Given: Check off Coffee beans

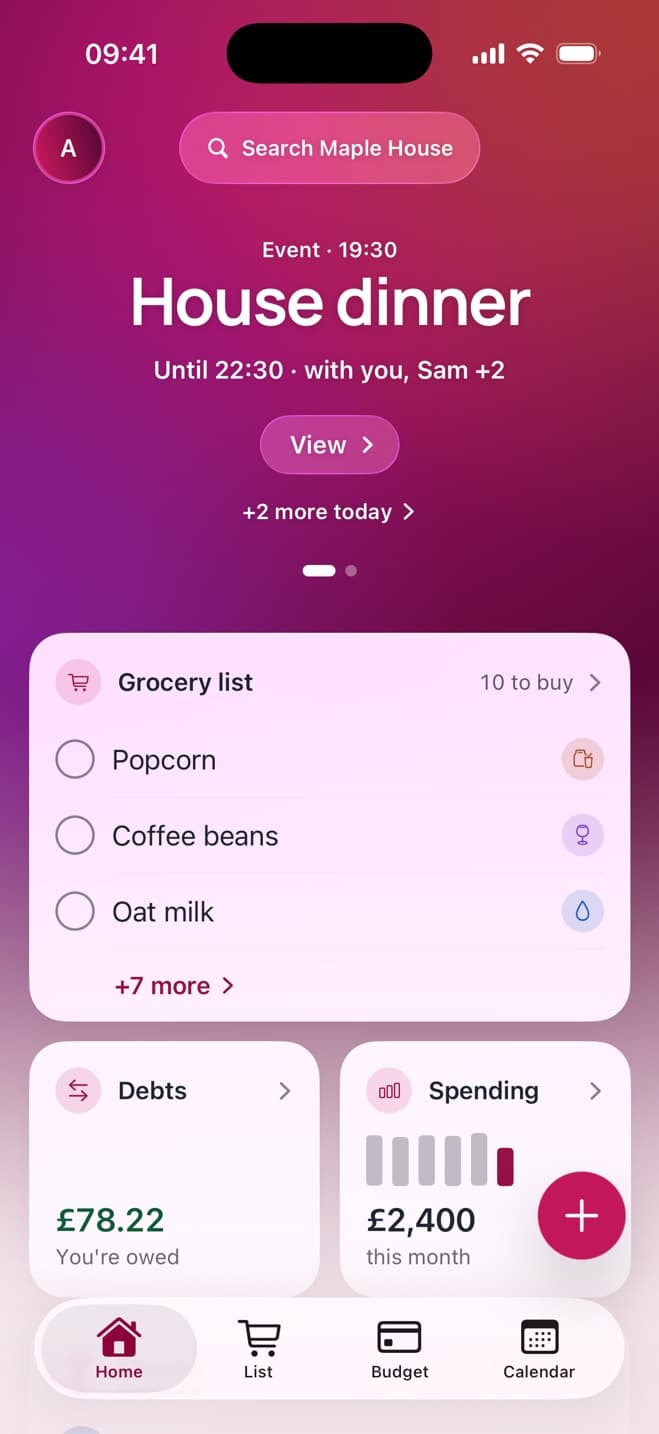Looking at the screenshot, I should coord(75,836).
